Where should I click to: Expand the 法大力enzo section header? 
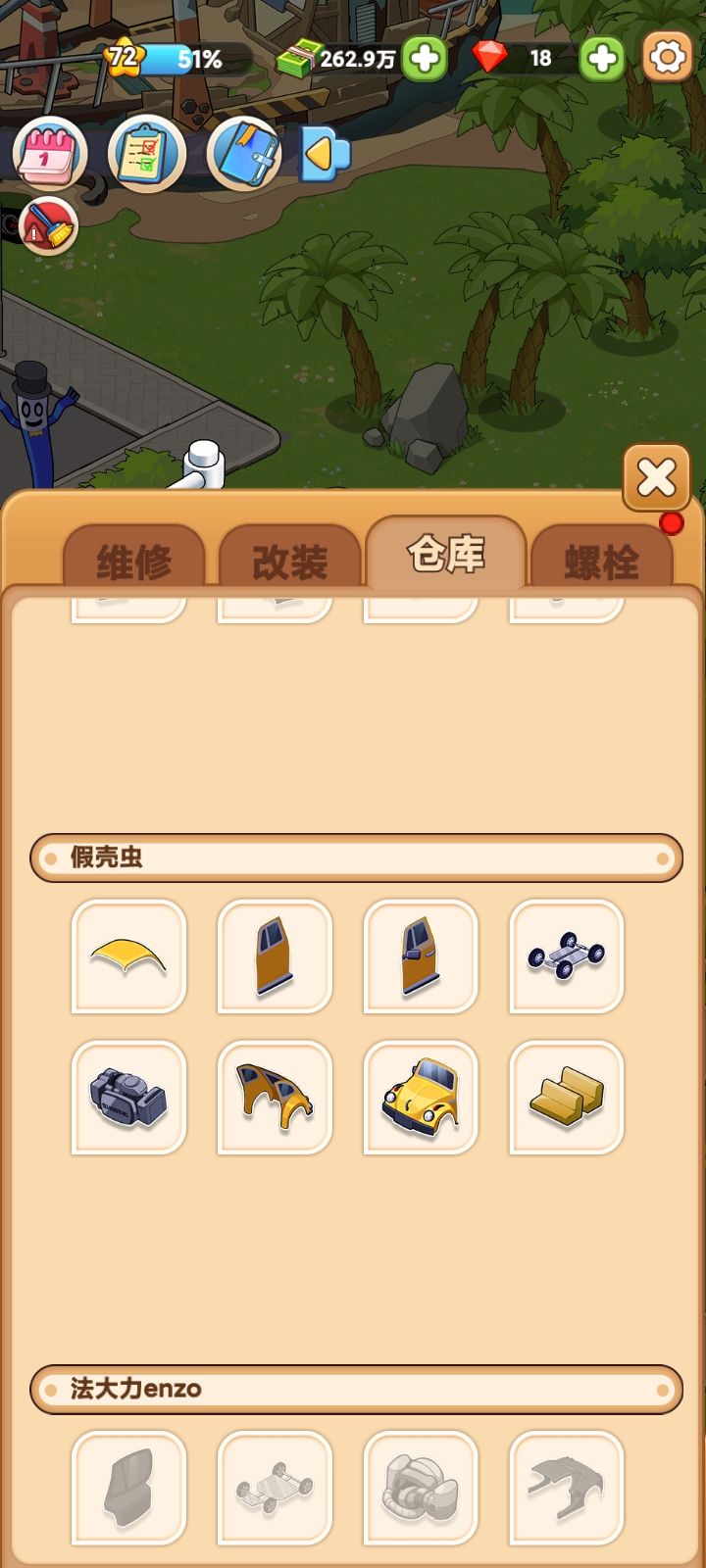pos(355,1389)
